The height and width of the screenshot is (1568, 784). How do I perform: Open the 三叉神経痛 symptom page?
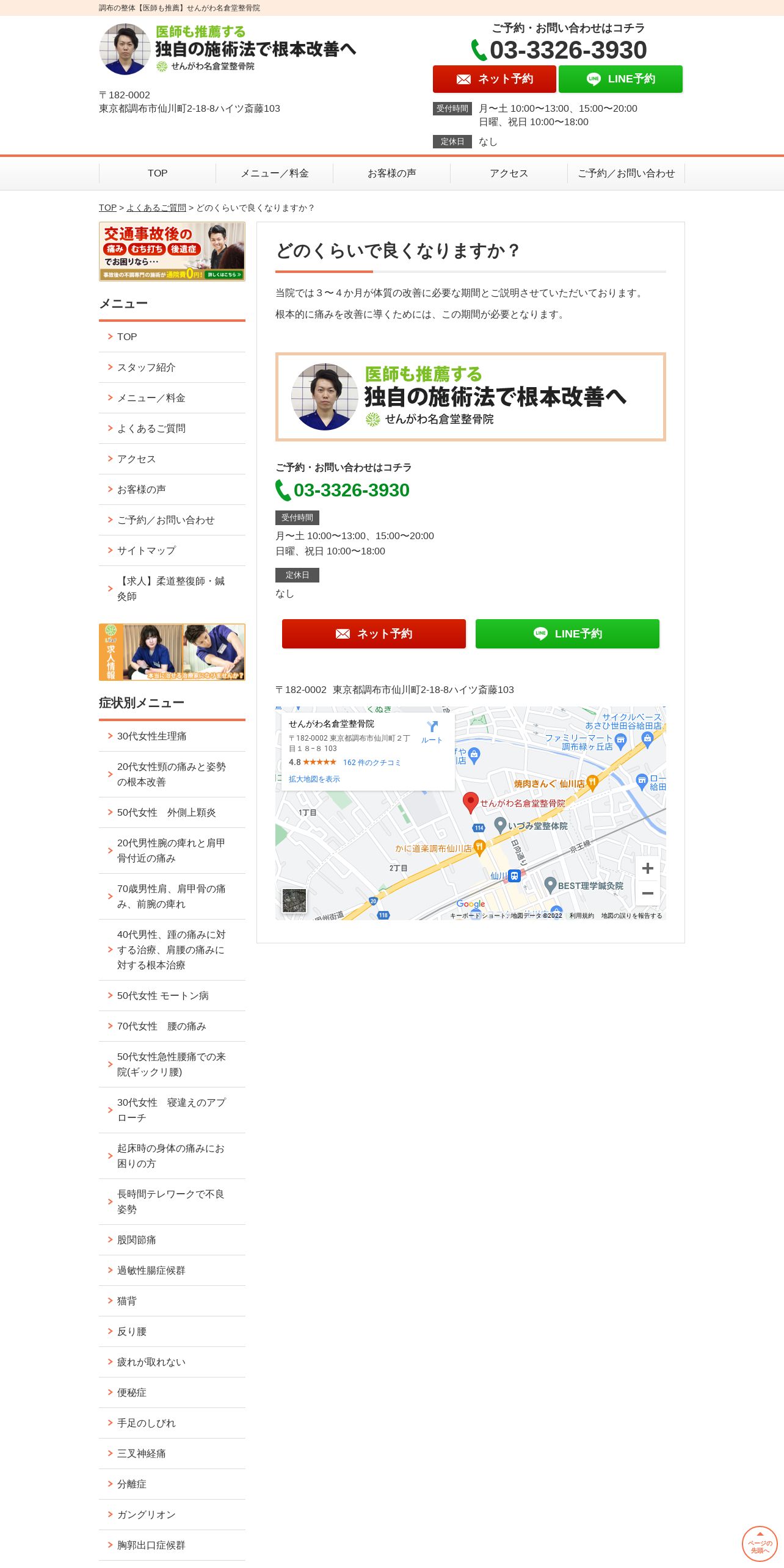pyautogui.click(x=142, y=1454)
